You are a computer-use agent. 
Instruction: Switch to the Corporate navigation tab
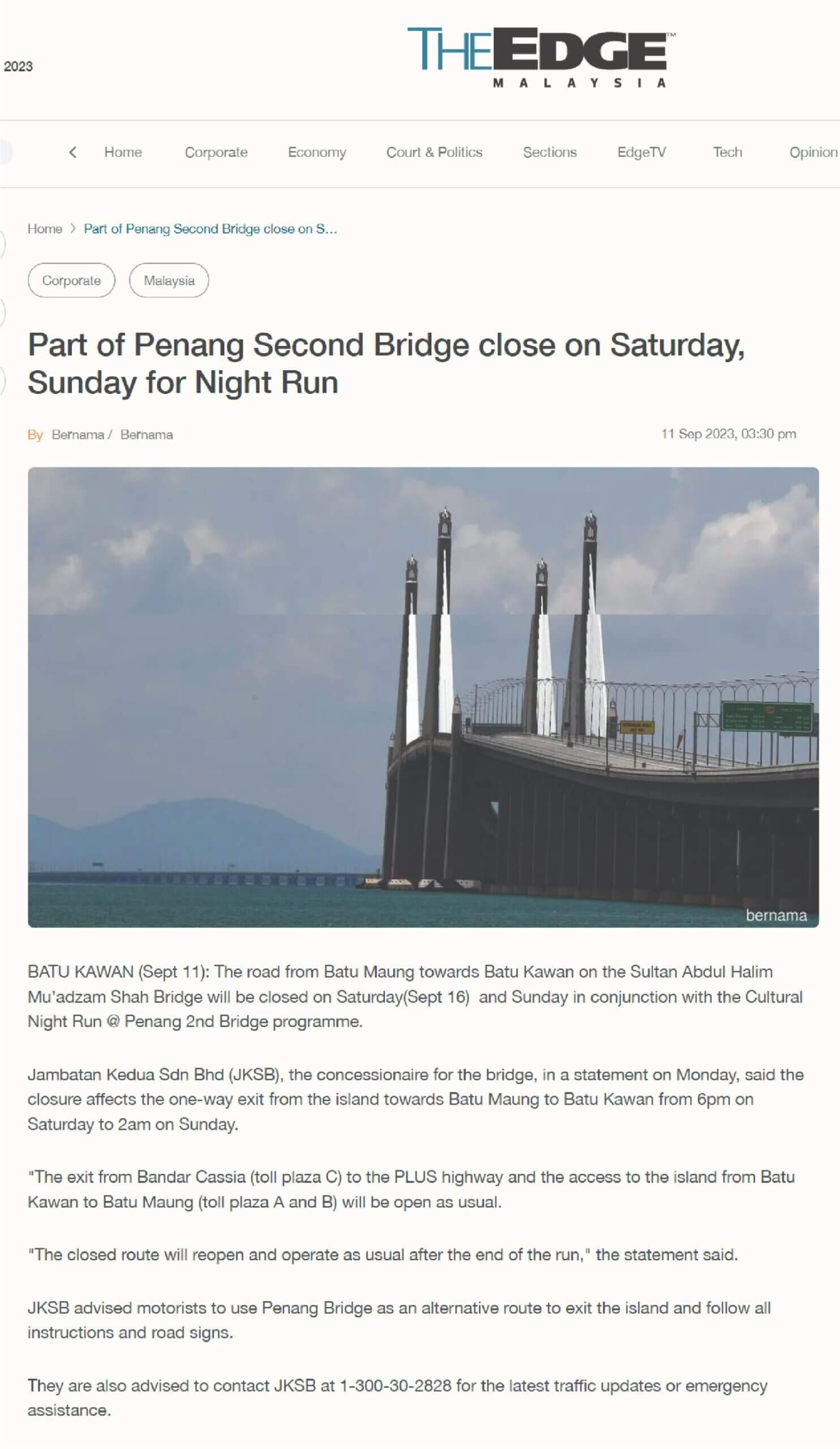[x=216, y=152]
